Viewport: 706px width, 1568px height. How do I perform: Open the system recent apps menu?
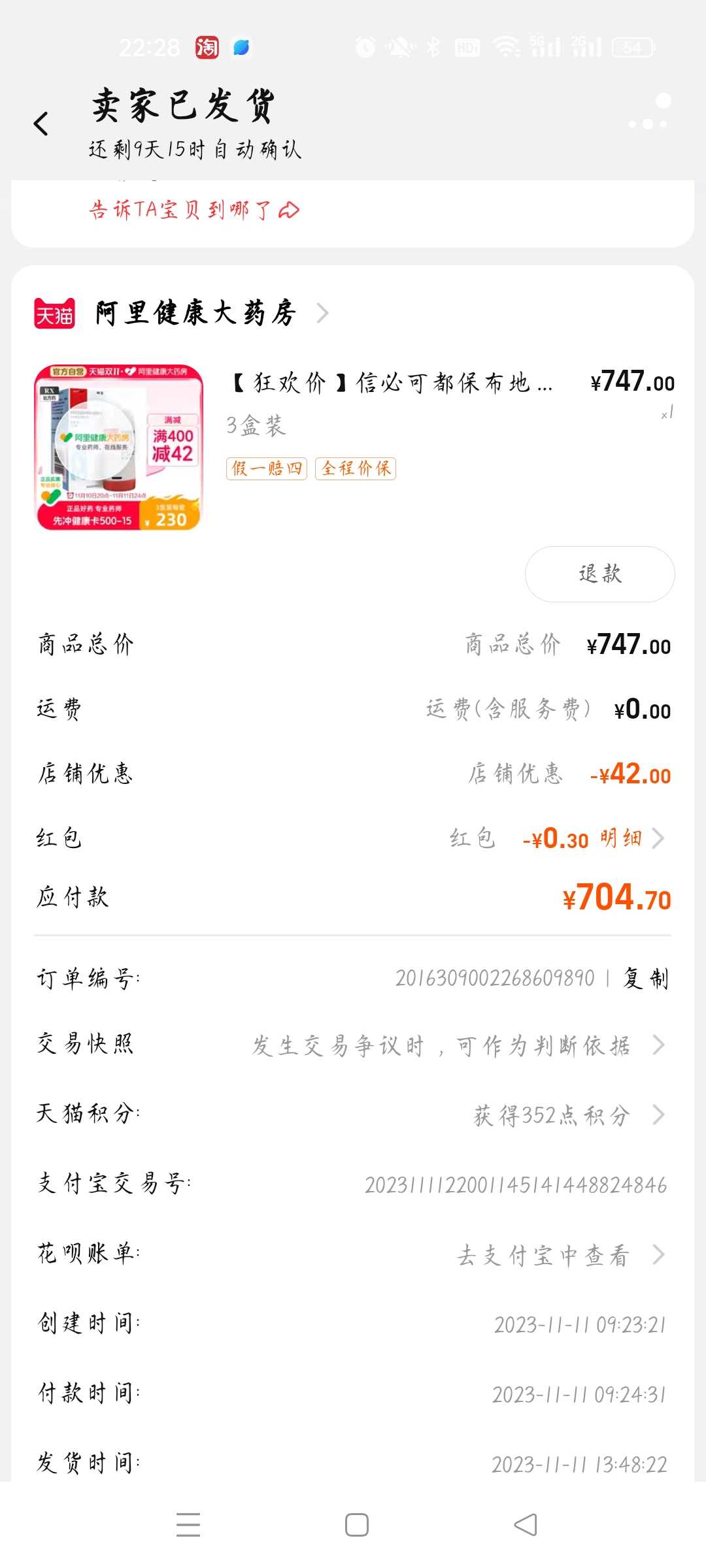click(188, 1525)
